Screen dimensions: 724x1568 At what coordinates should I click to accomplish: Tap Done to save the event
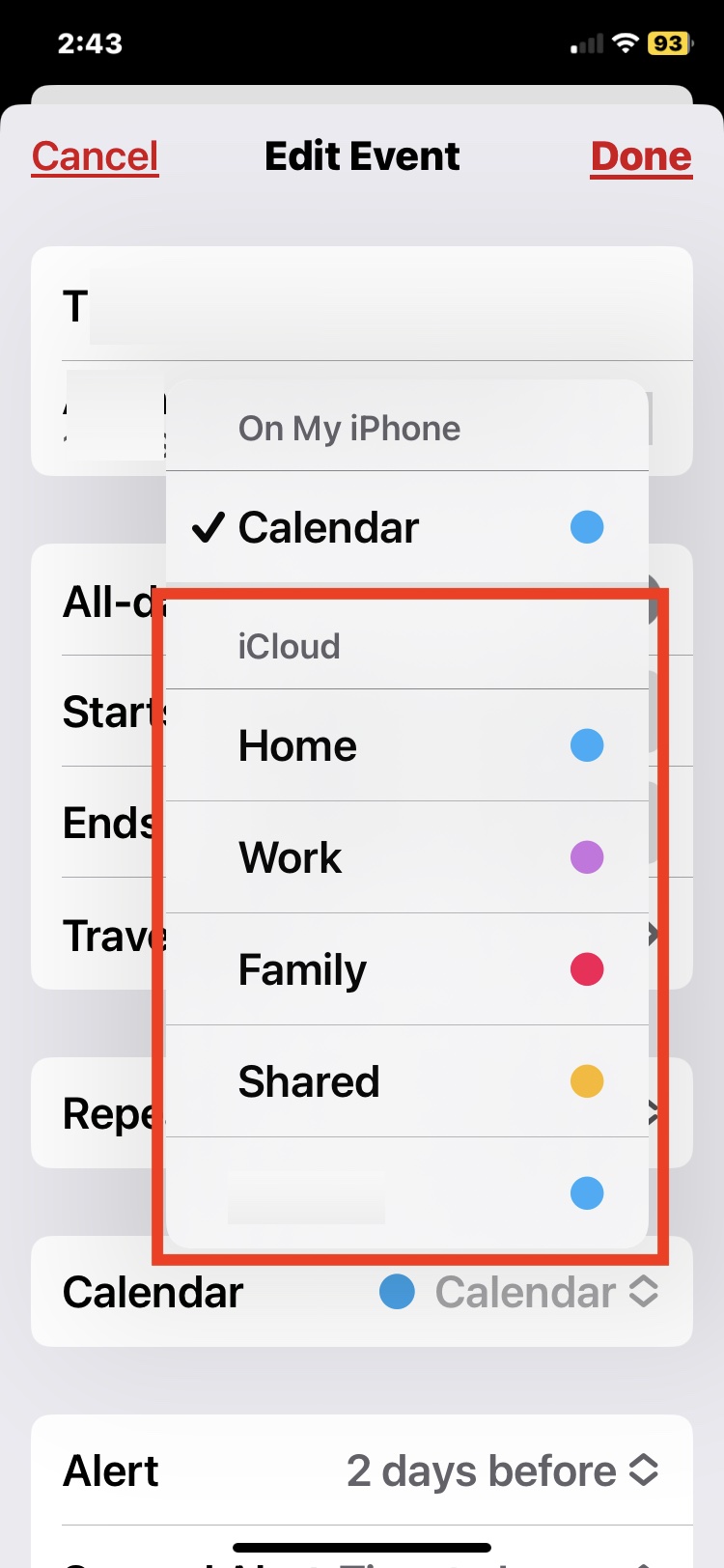point(641,156)
